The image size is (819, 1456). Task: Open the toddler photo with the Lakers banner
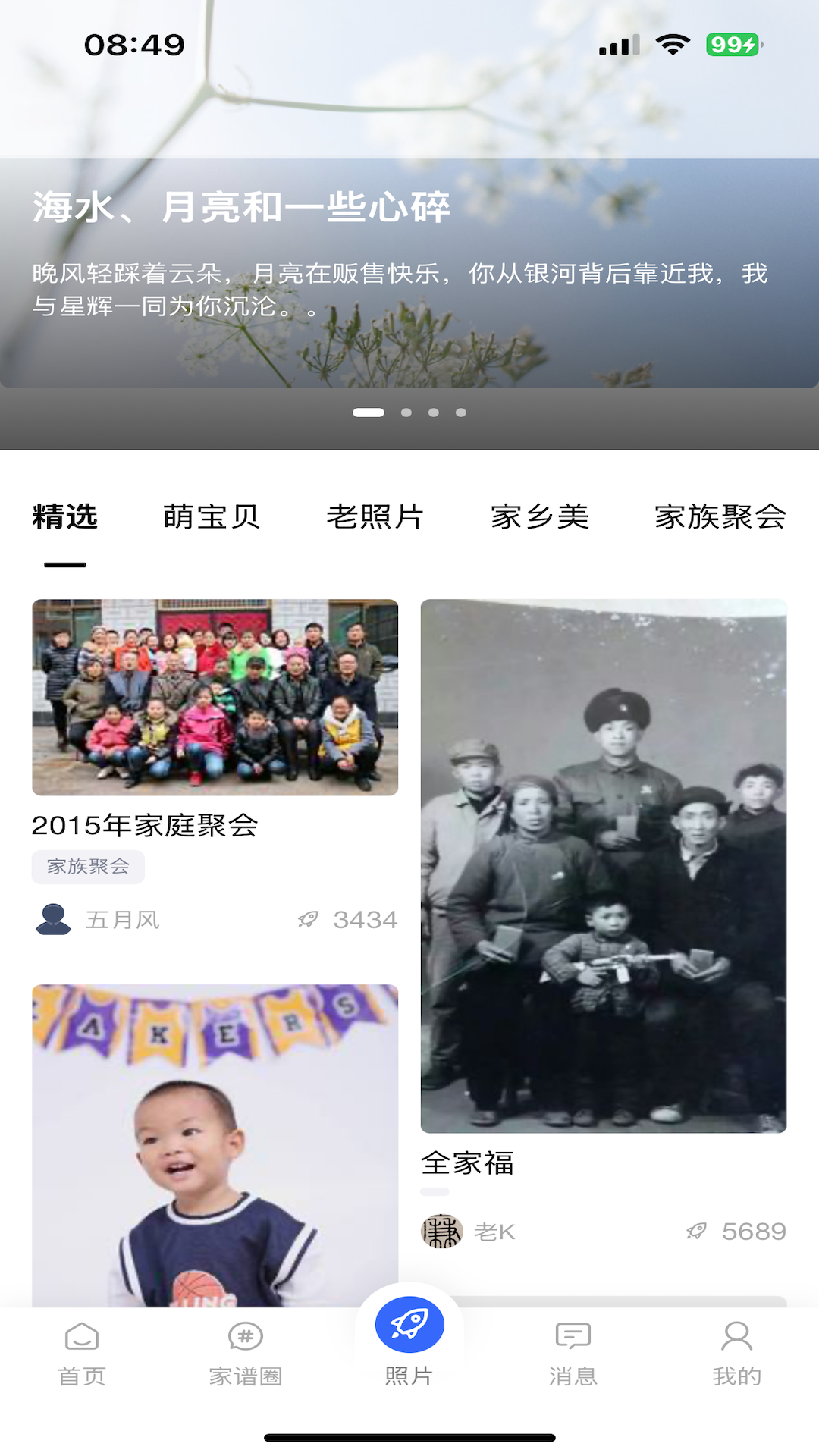[x=215, y=1145]
